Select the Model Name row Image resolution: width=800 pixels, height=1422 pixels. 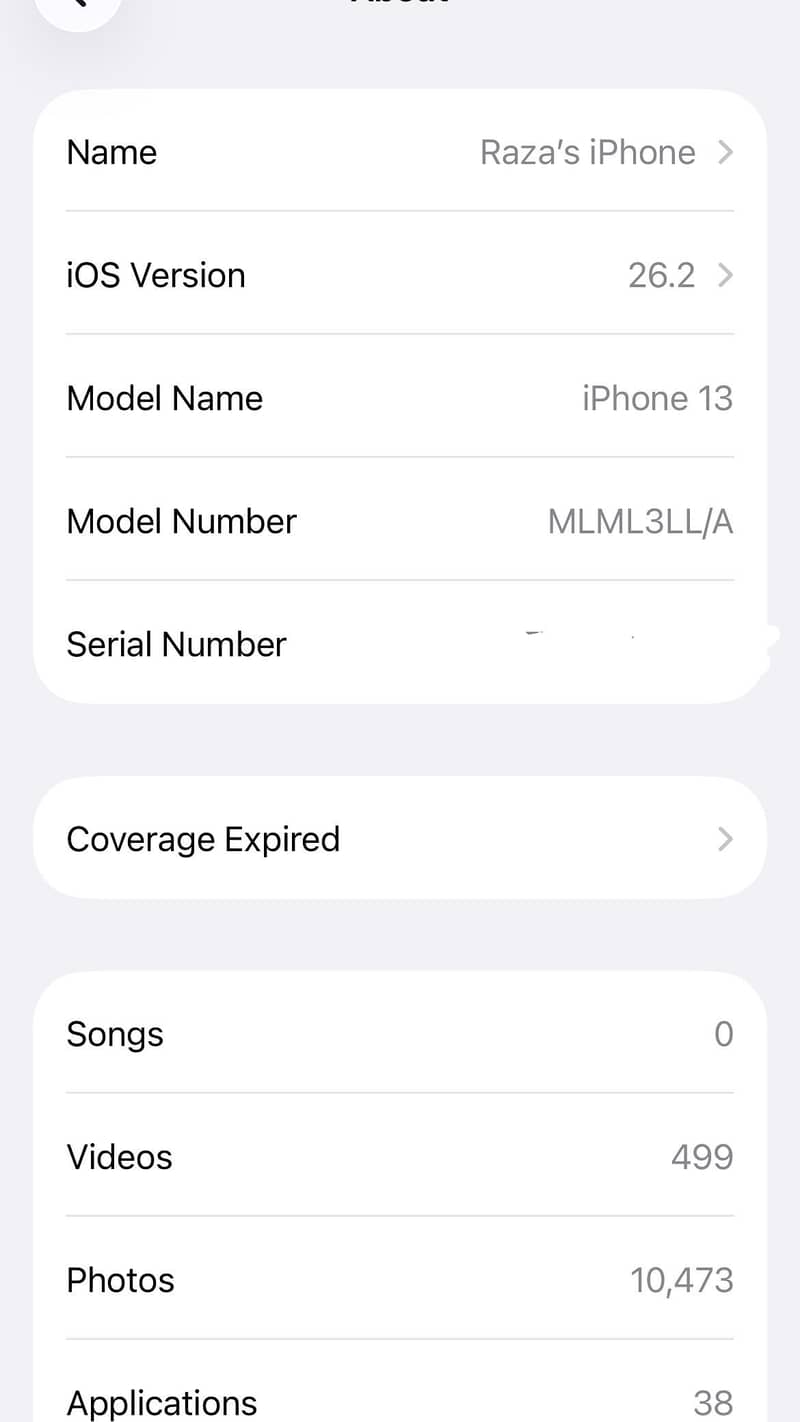400,398
